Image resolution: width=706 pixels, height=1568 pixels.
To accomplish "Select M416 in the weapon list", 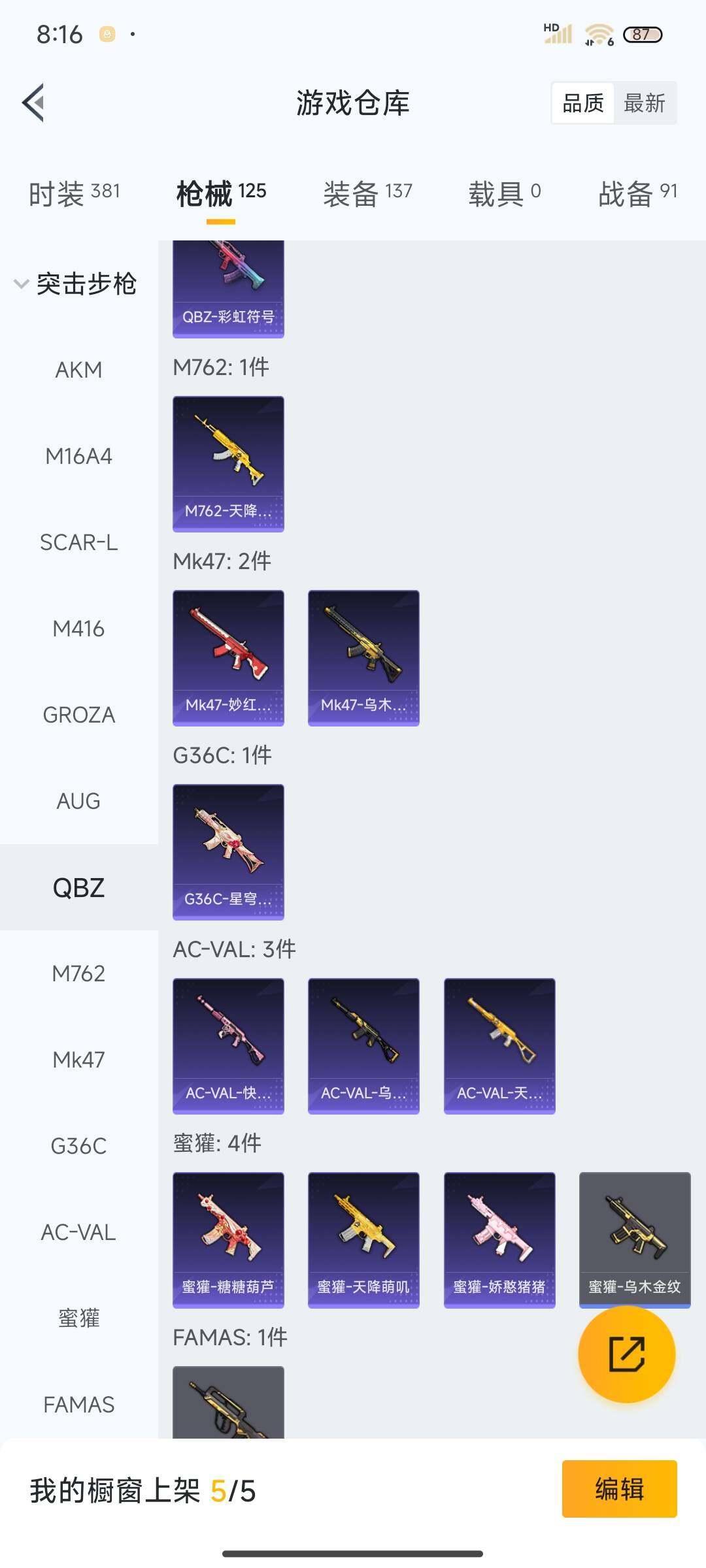I will [x=78, y=629].
